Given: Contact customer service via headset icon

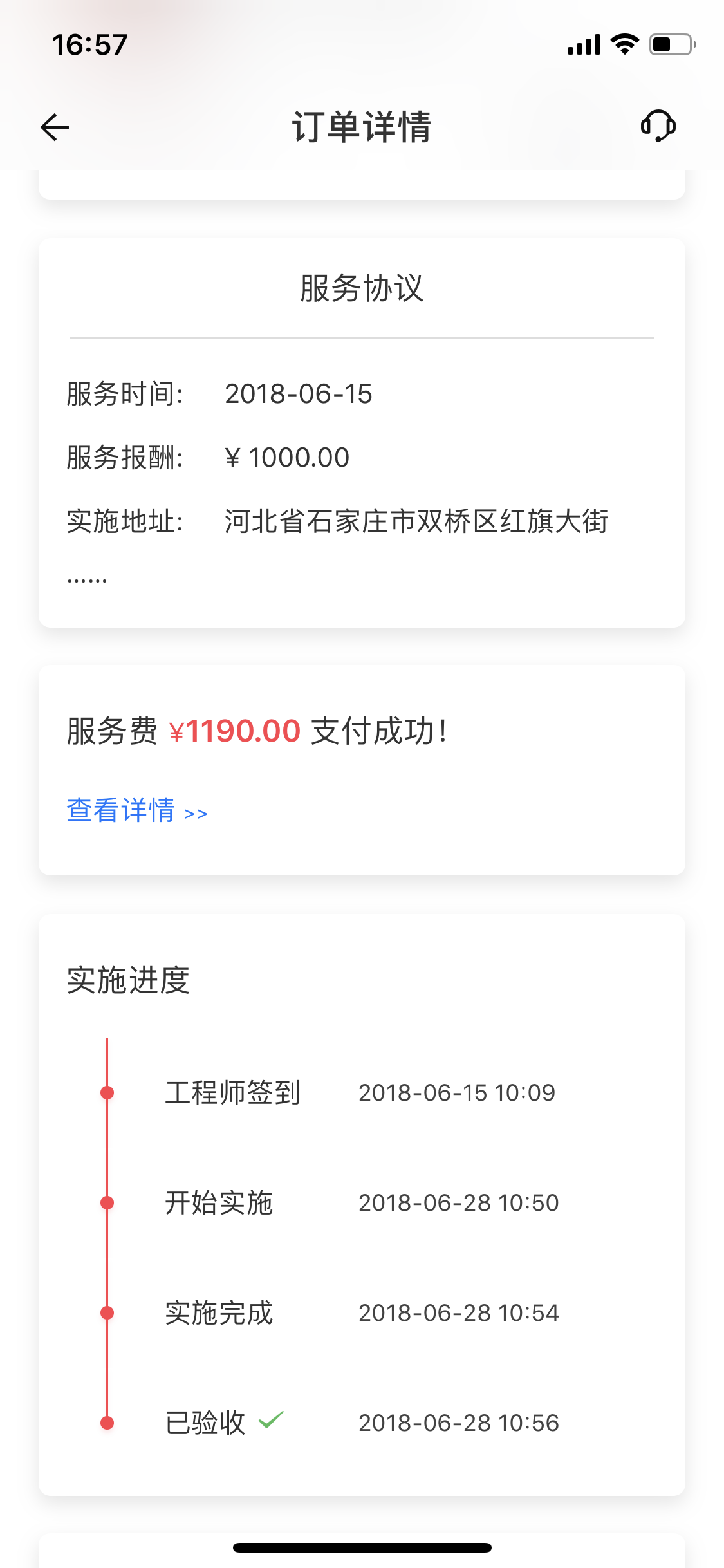Looking at the screenshot, I should point(658,126).
